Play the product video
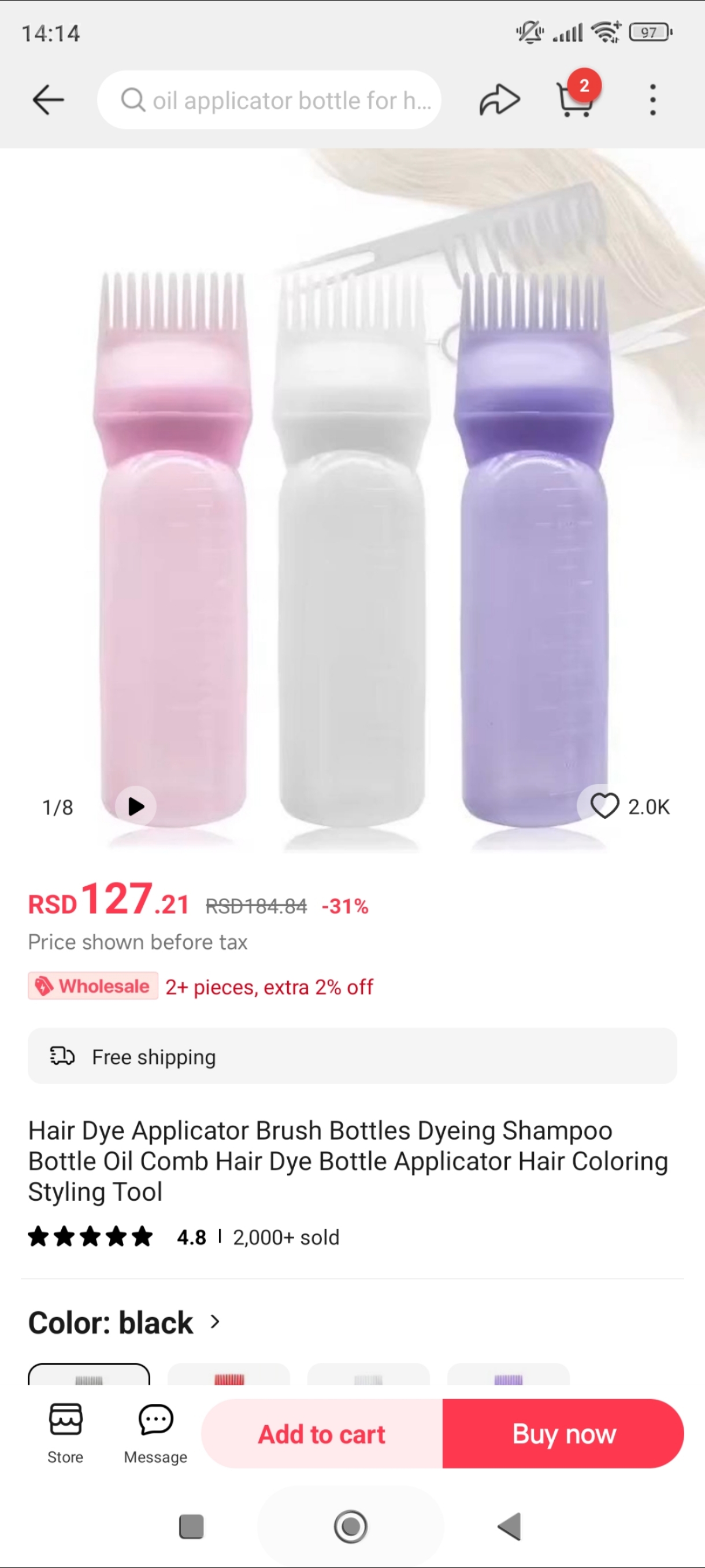The width and height of the screenshot is (705, 1568). click(x=136, y=807)
